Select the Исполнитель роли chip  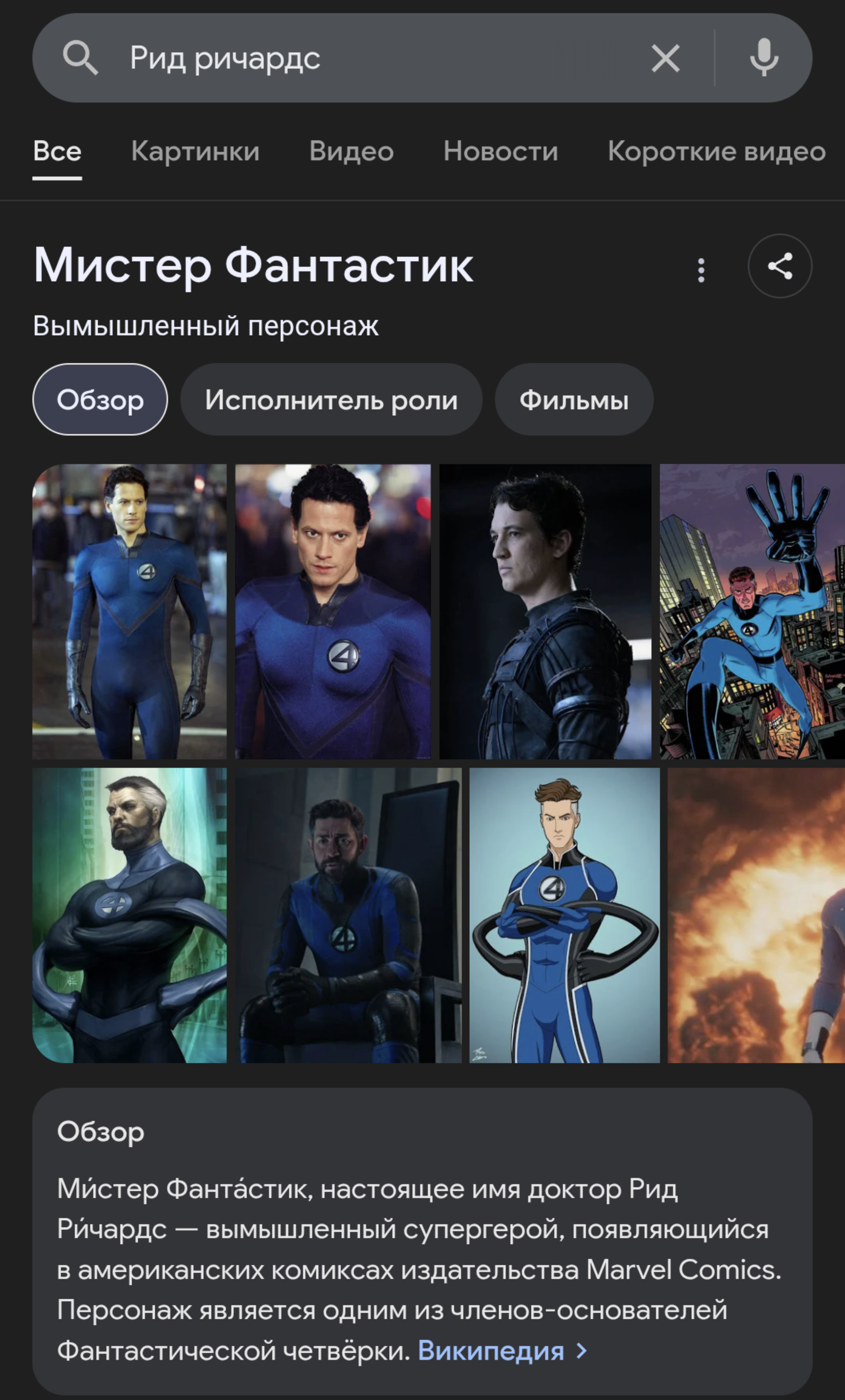[332, 400]
